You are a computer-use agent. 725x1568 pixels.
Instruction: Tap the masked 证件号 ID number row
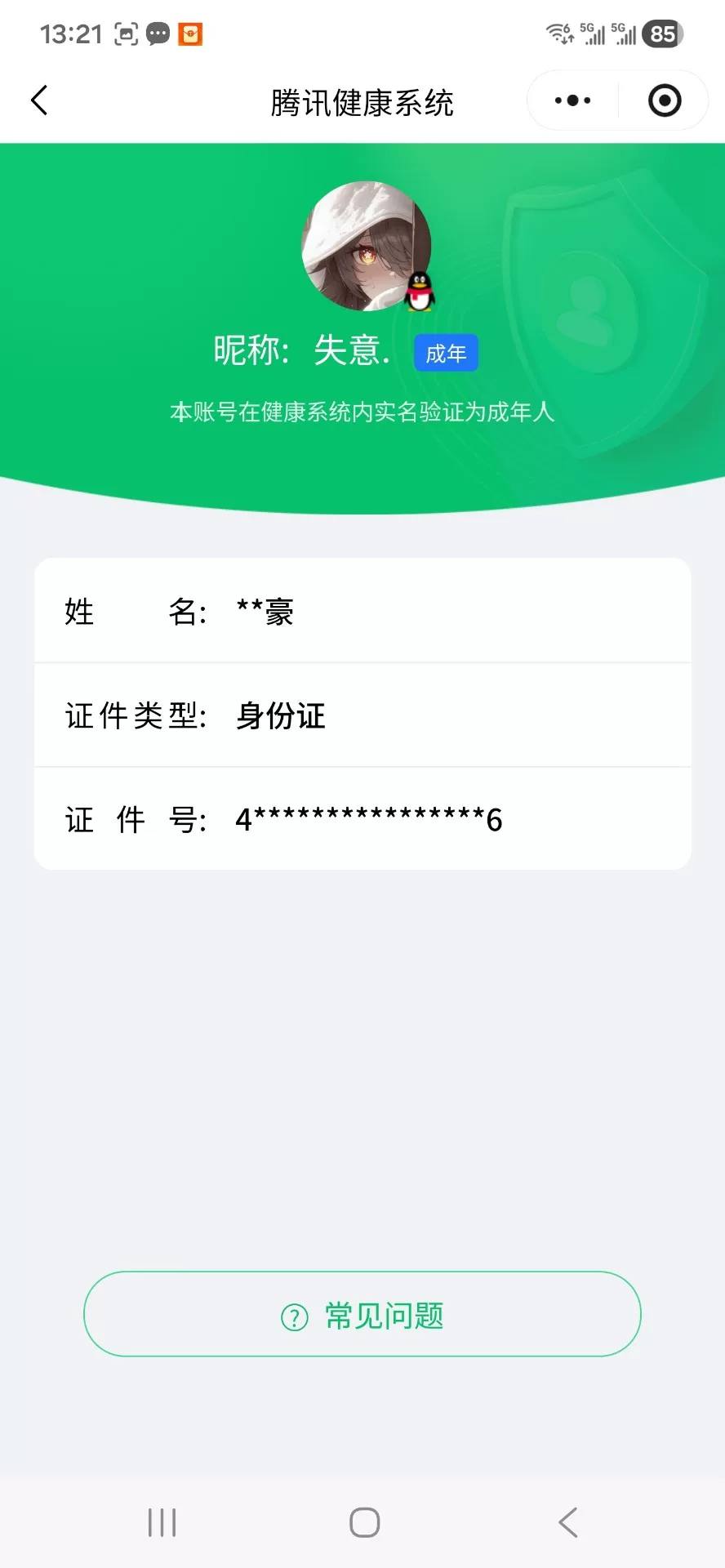click(362, 819)
